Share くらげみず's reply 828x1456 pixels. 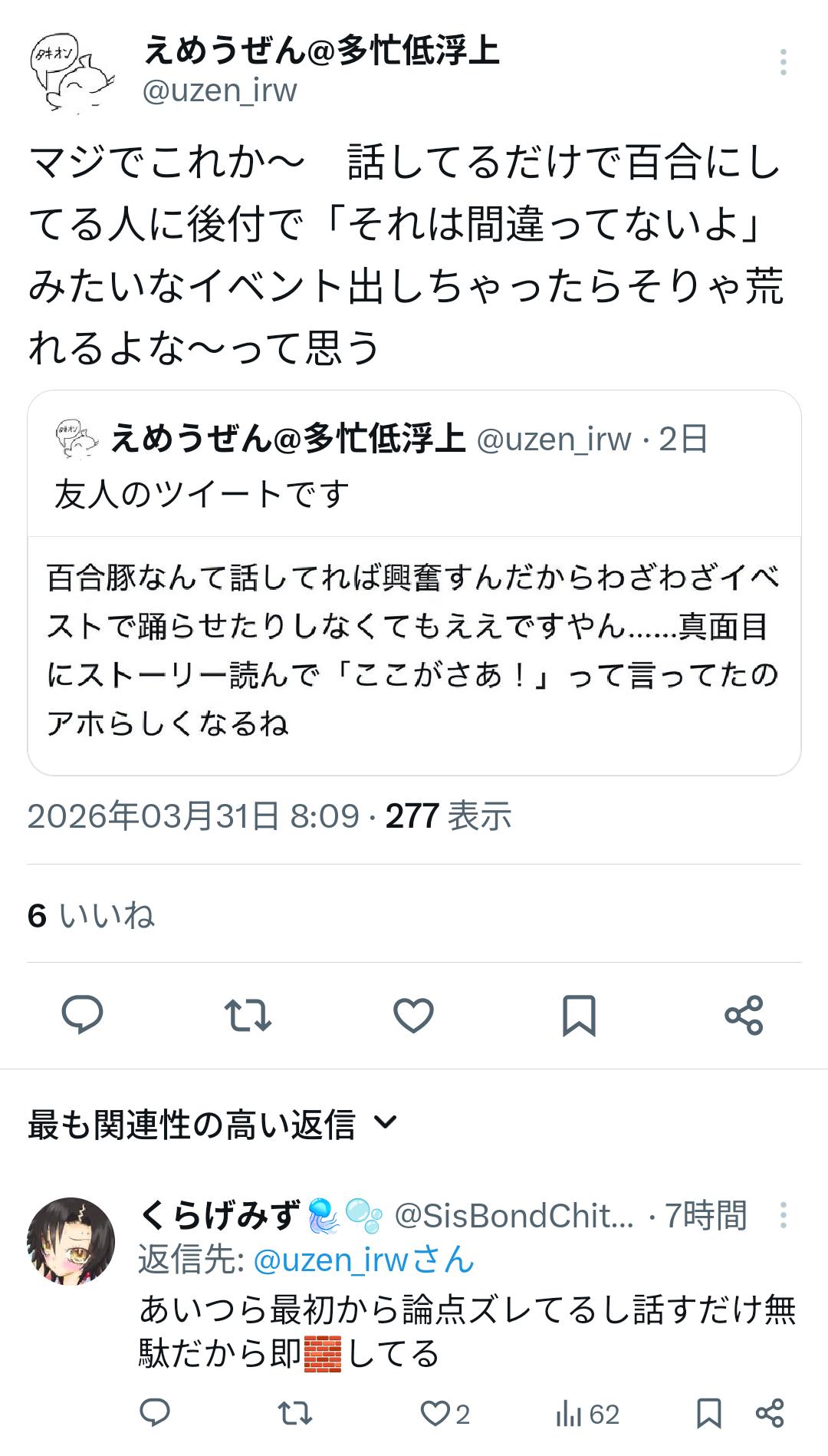[x=769, y=1413]
